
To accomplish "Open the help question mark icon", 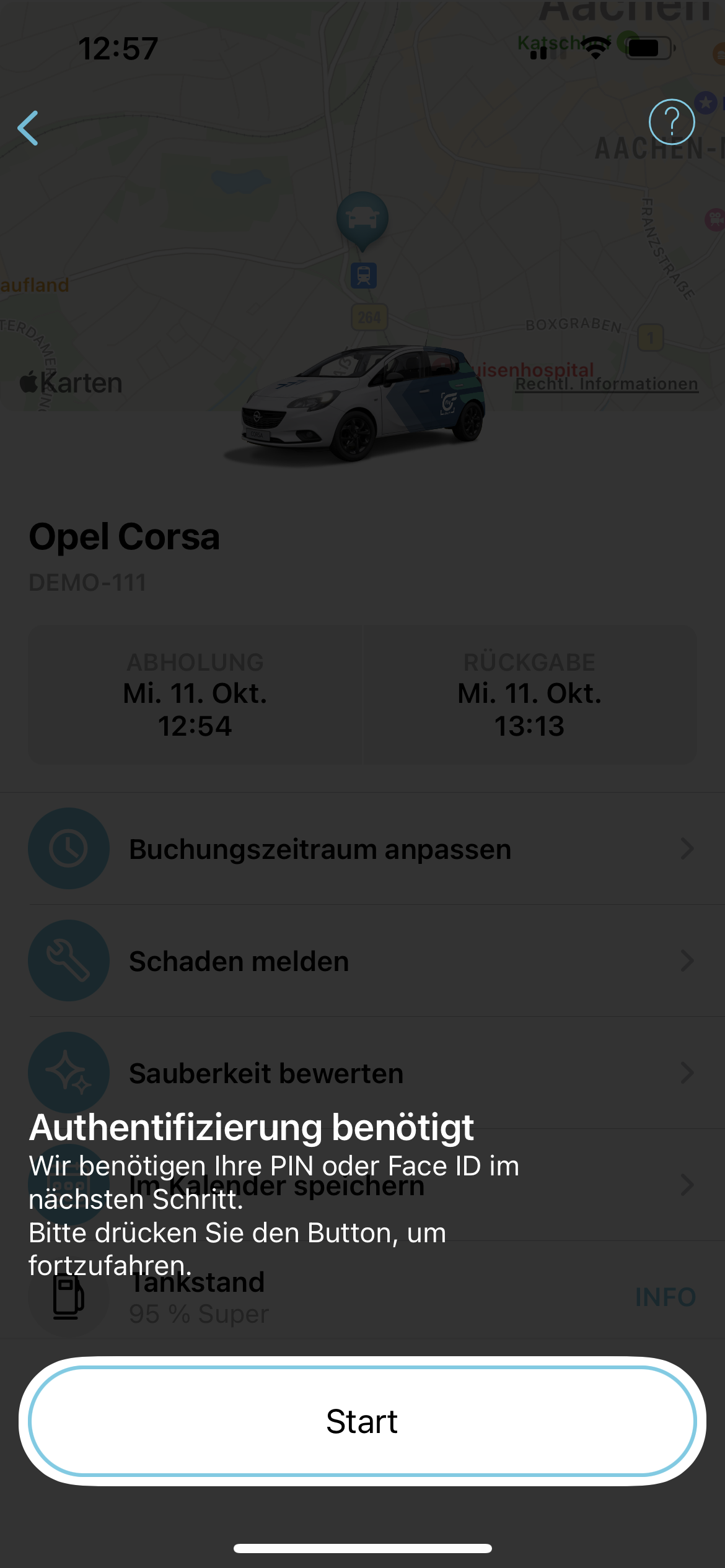I will 672,122.
